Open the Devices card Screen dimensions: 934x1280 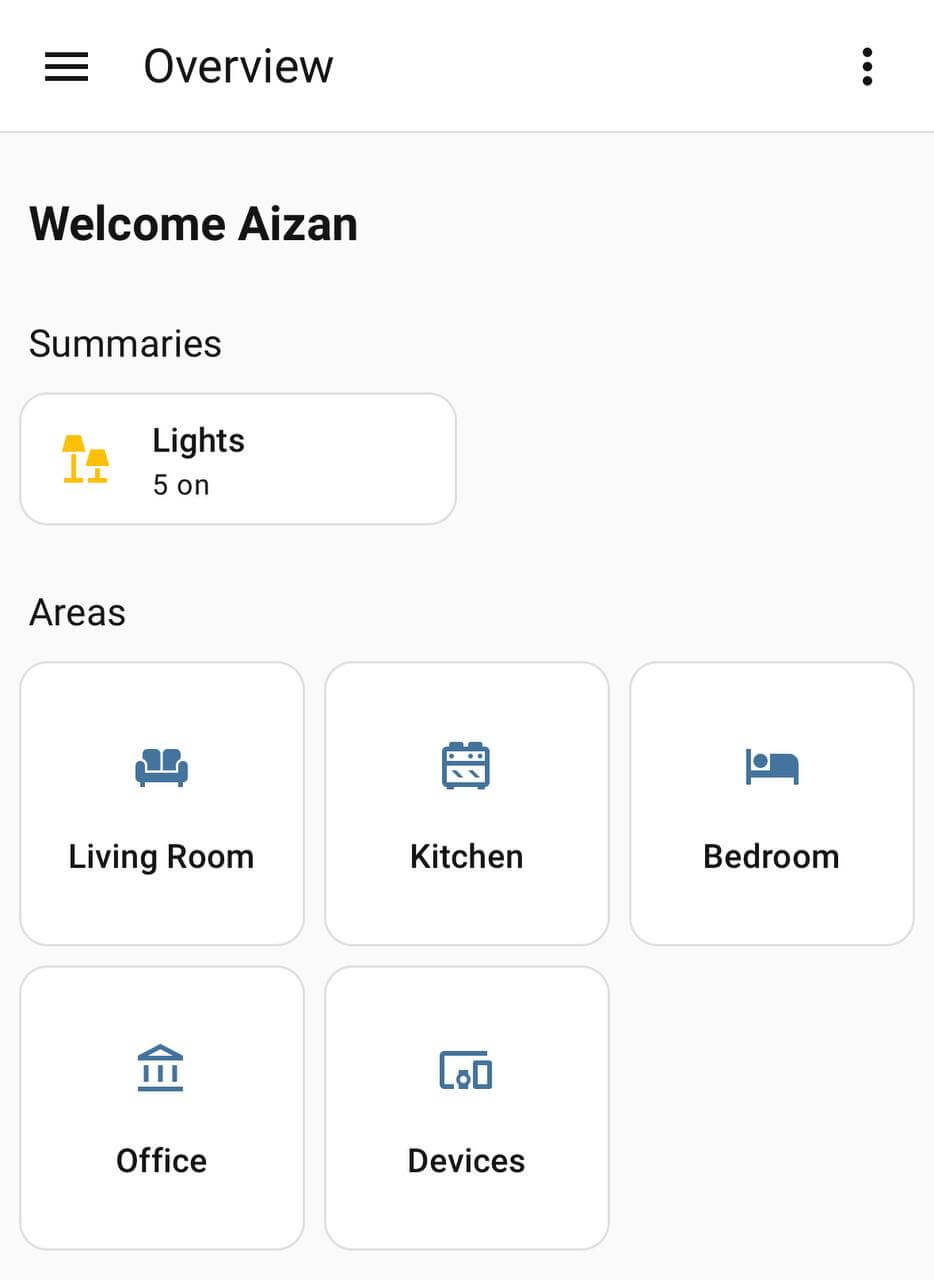click(x=466, y=1108)
